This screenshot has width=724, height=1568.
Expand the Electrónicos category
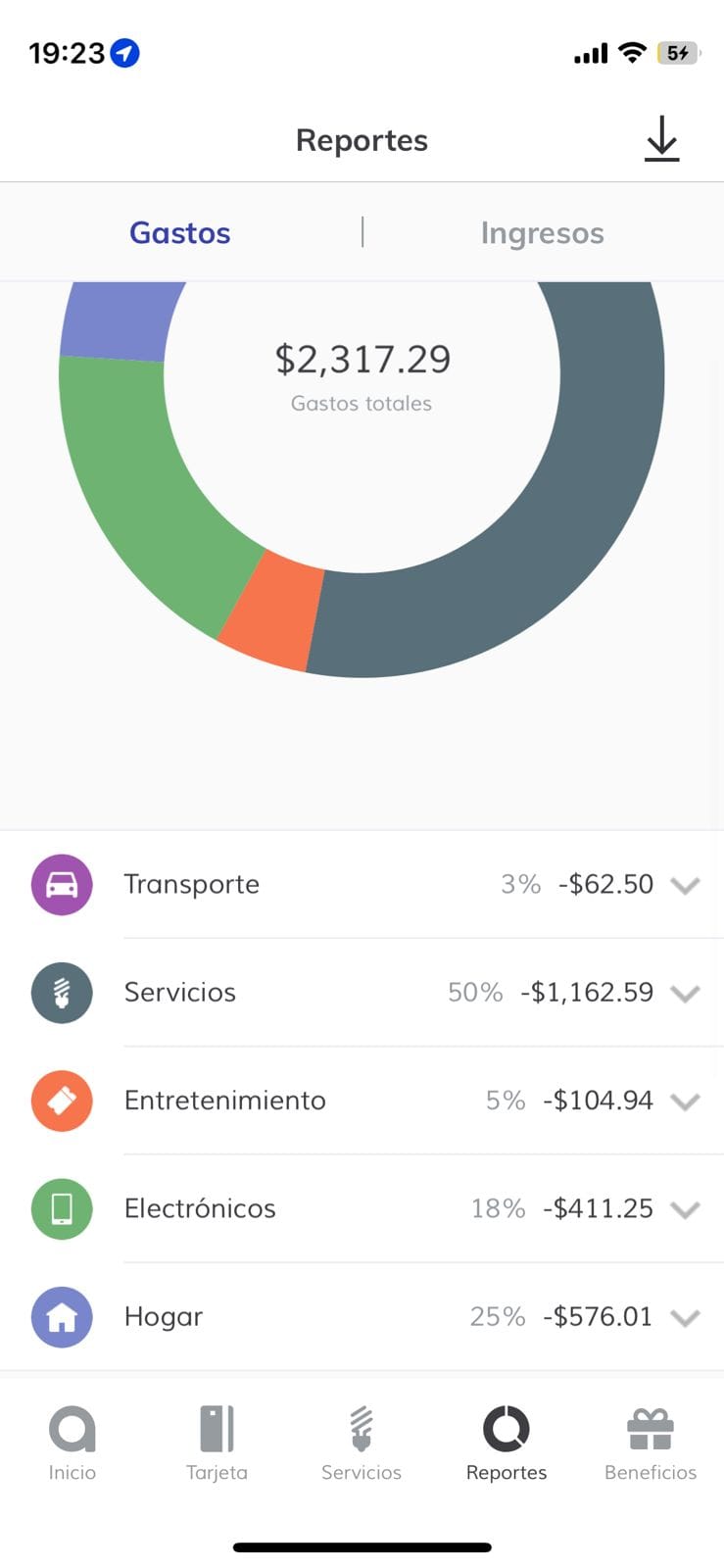tap(685, 1208)
